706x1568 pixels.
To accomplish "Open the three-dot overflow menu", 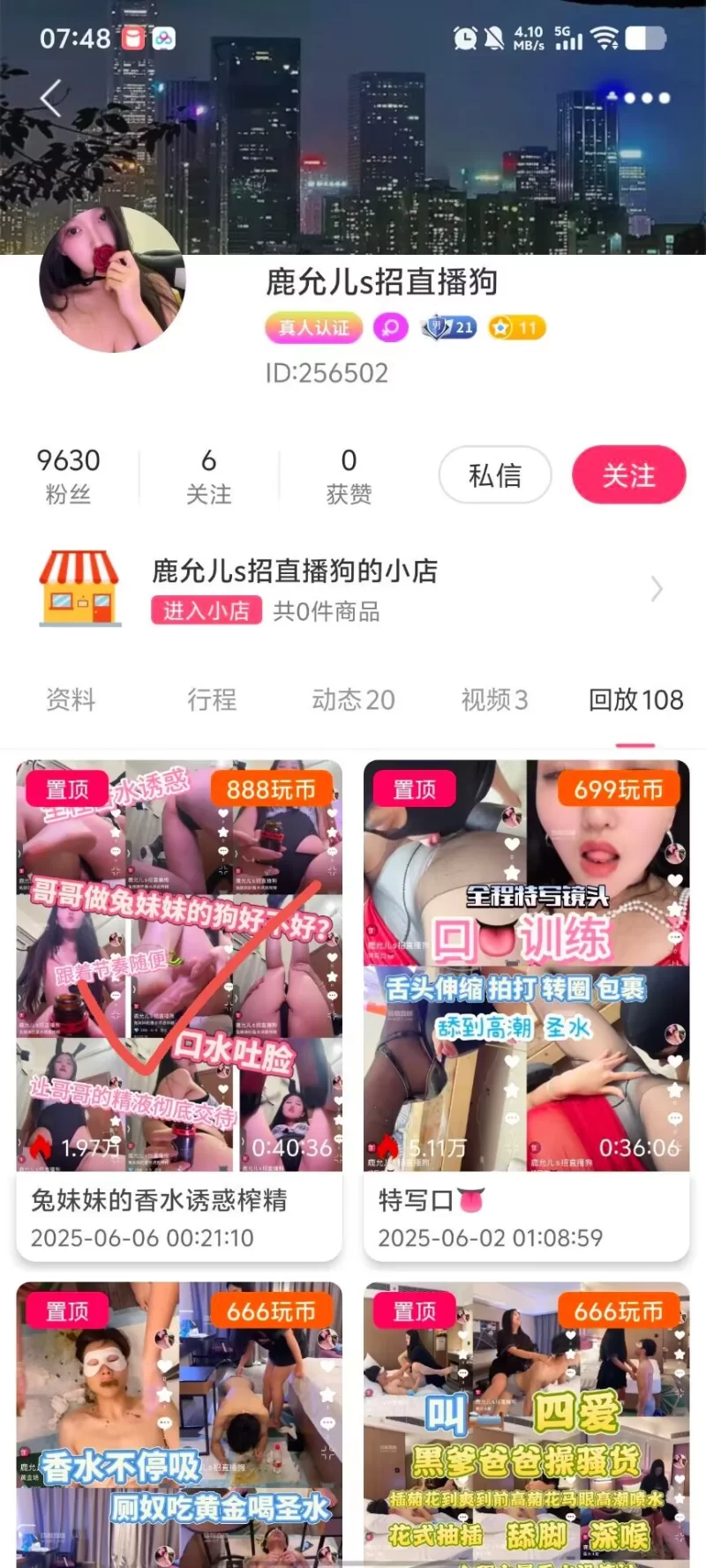I will coord(648,98).
